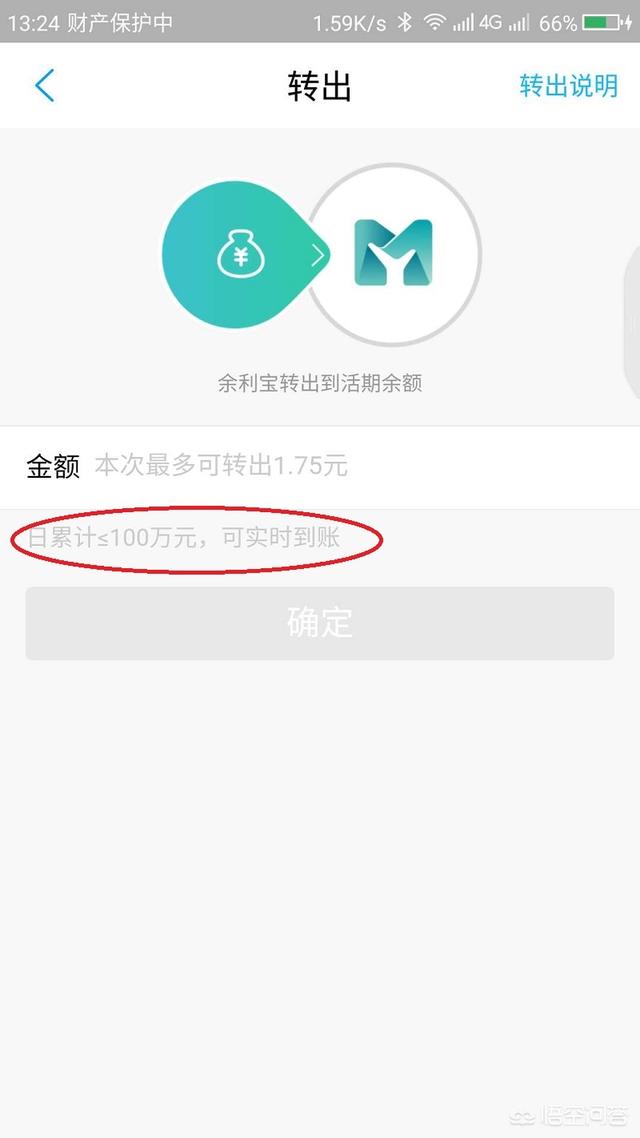The width and height of the screenshot is (640, 1138).
Task: Tap the 确定 confirm button
Action: (320, 623)
